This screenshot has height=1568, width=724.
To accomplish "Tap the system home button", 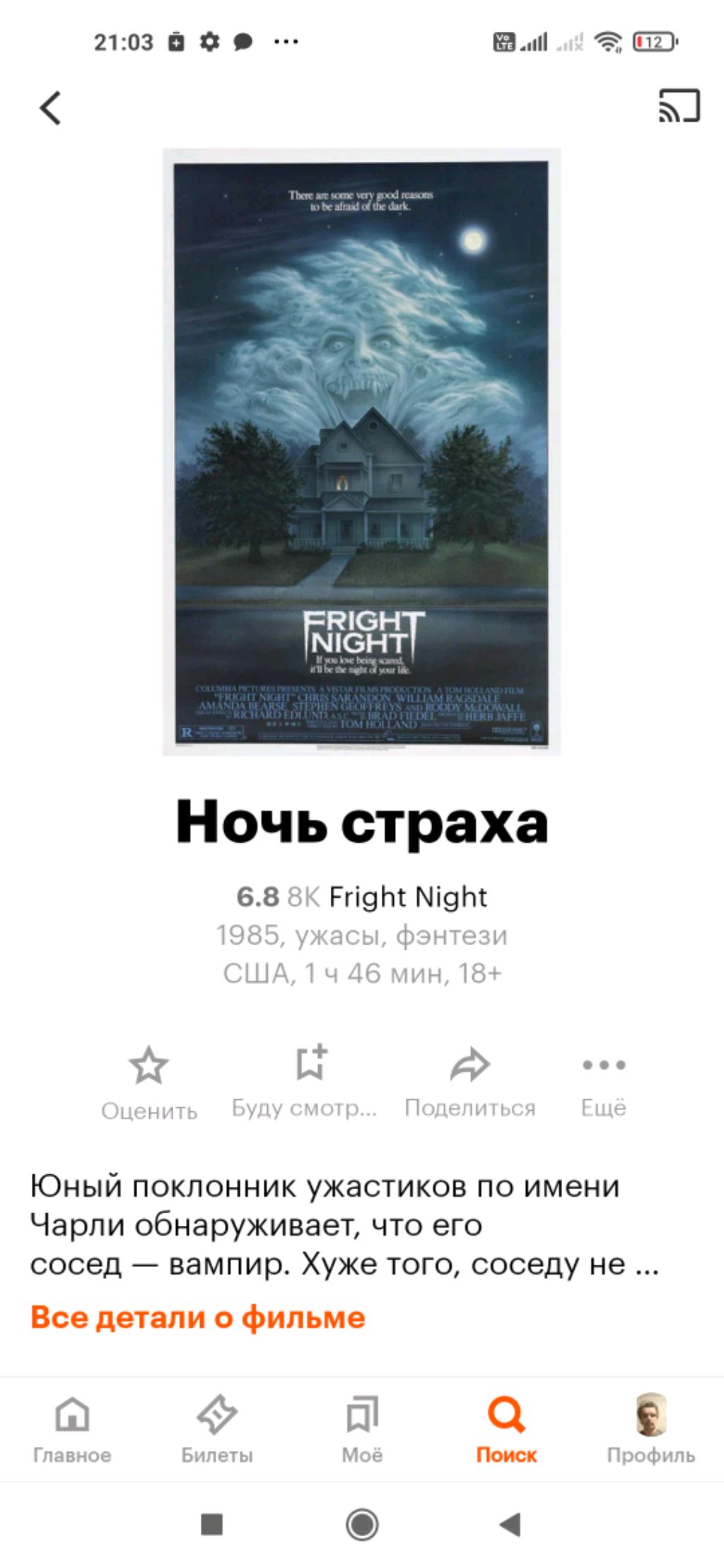I will 362,1524.
